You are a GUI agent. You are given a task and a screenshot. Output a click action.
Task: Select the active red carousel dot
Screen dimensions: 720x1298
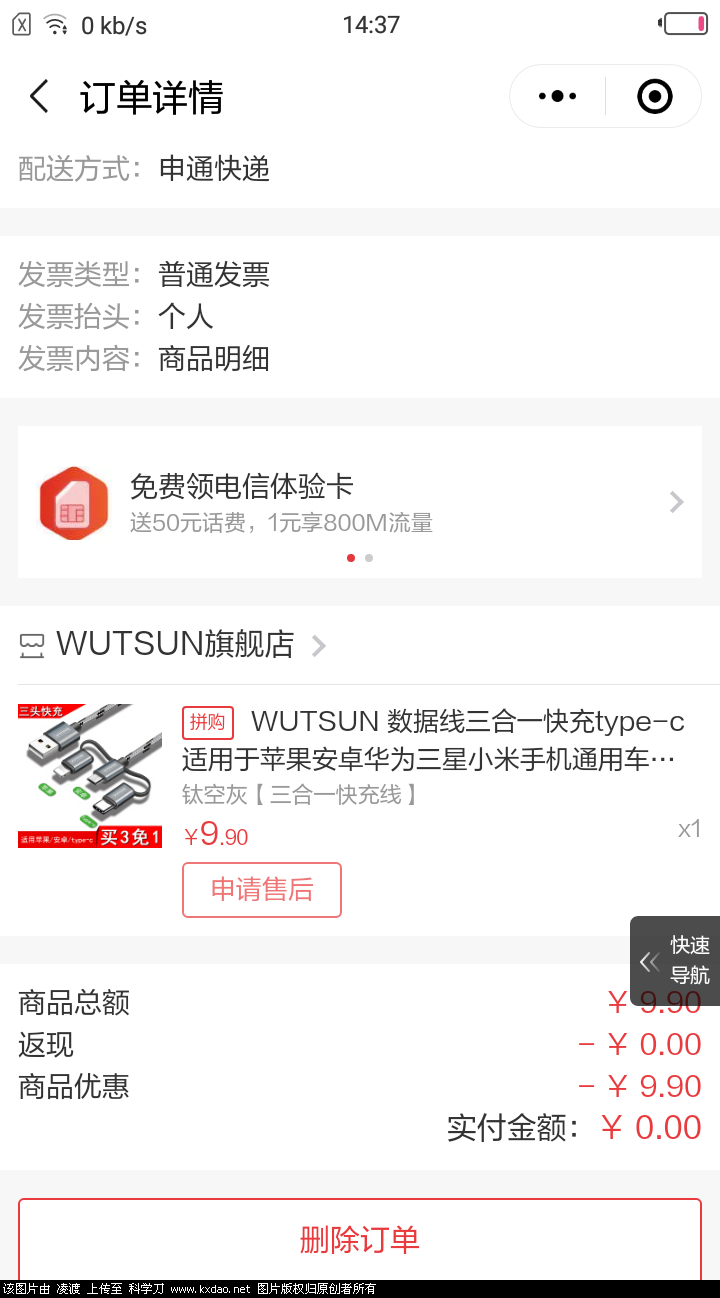pos(351,557)
